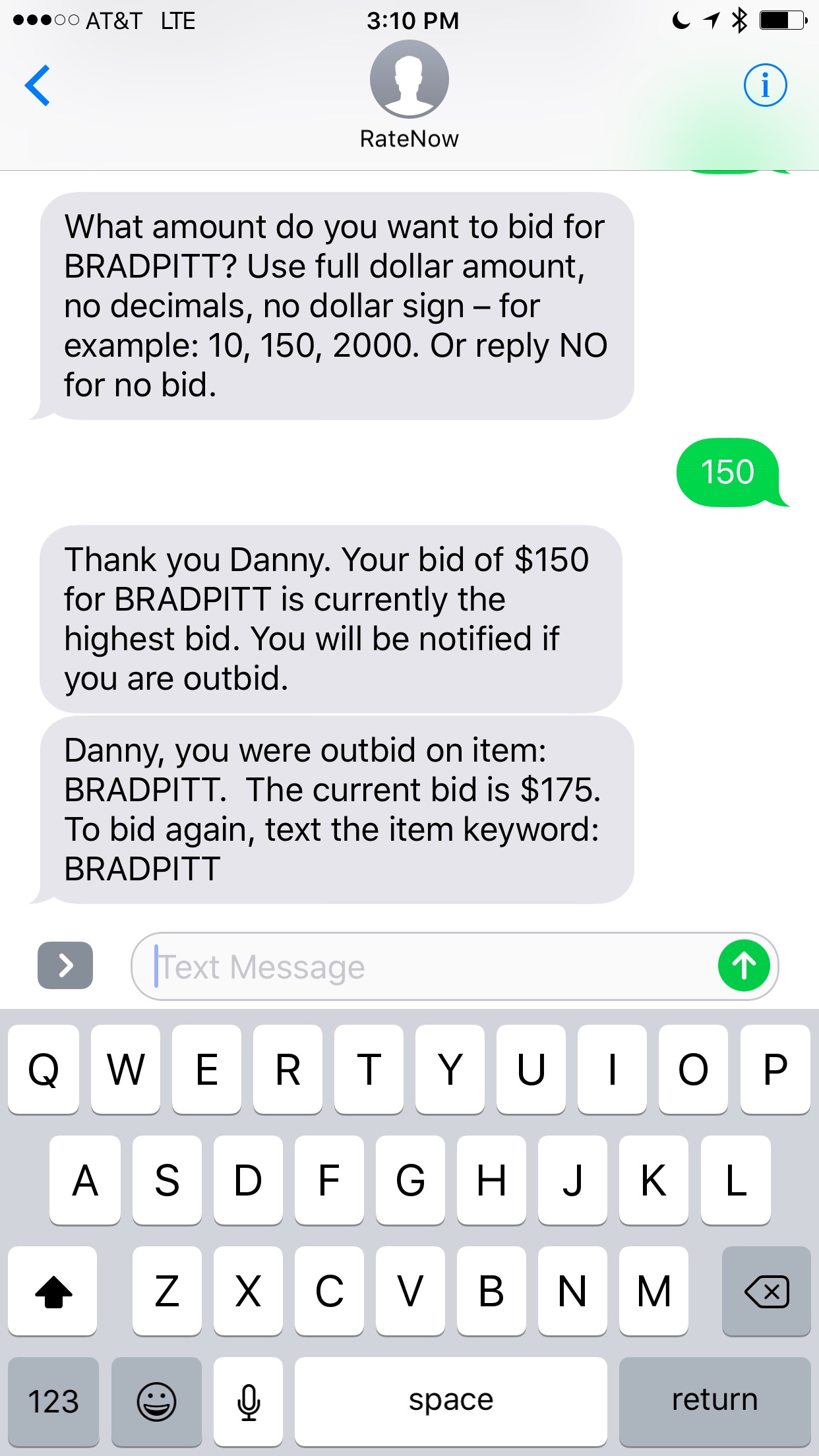Send the message with the green arrow

point(744,966)
